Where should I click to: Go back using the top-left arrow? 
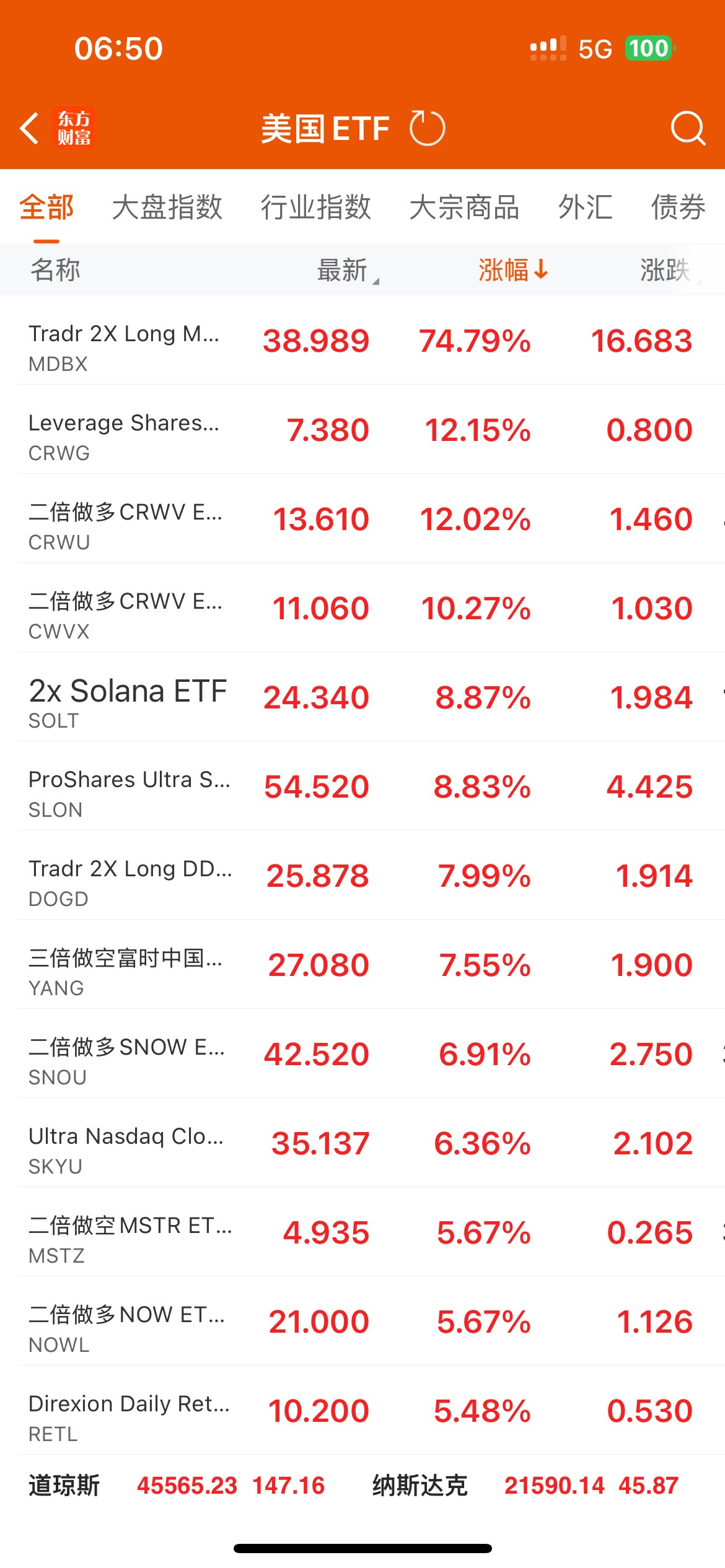point(30,128)
